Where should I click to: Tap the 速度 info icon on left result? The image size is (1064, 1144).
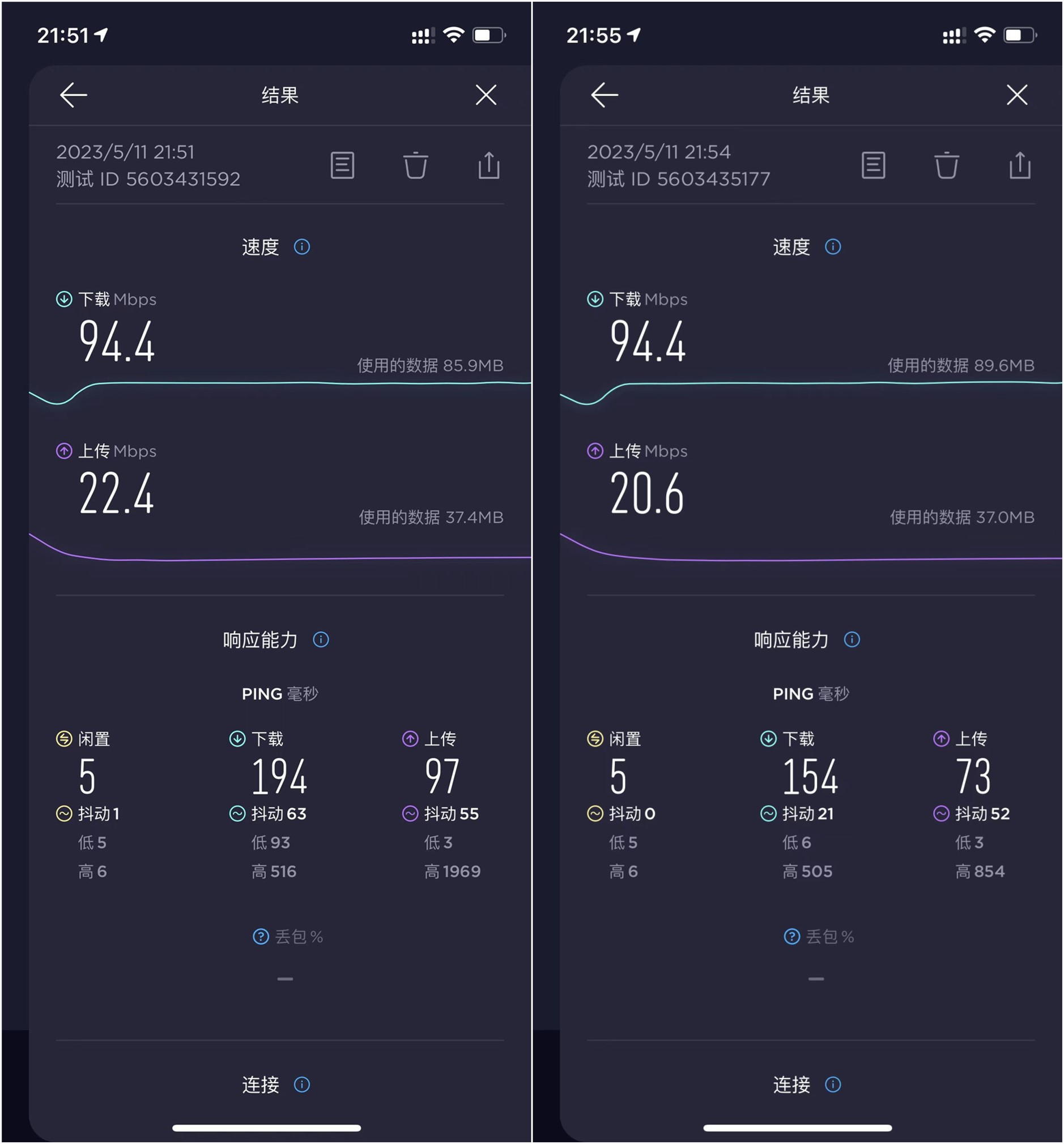tap(302, 247)
